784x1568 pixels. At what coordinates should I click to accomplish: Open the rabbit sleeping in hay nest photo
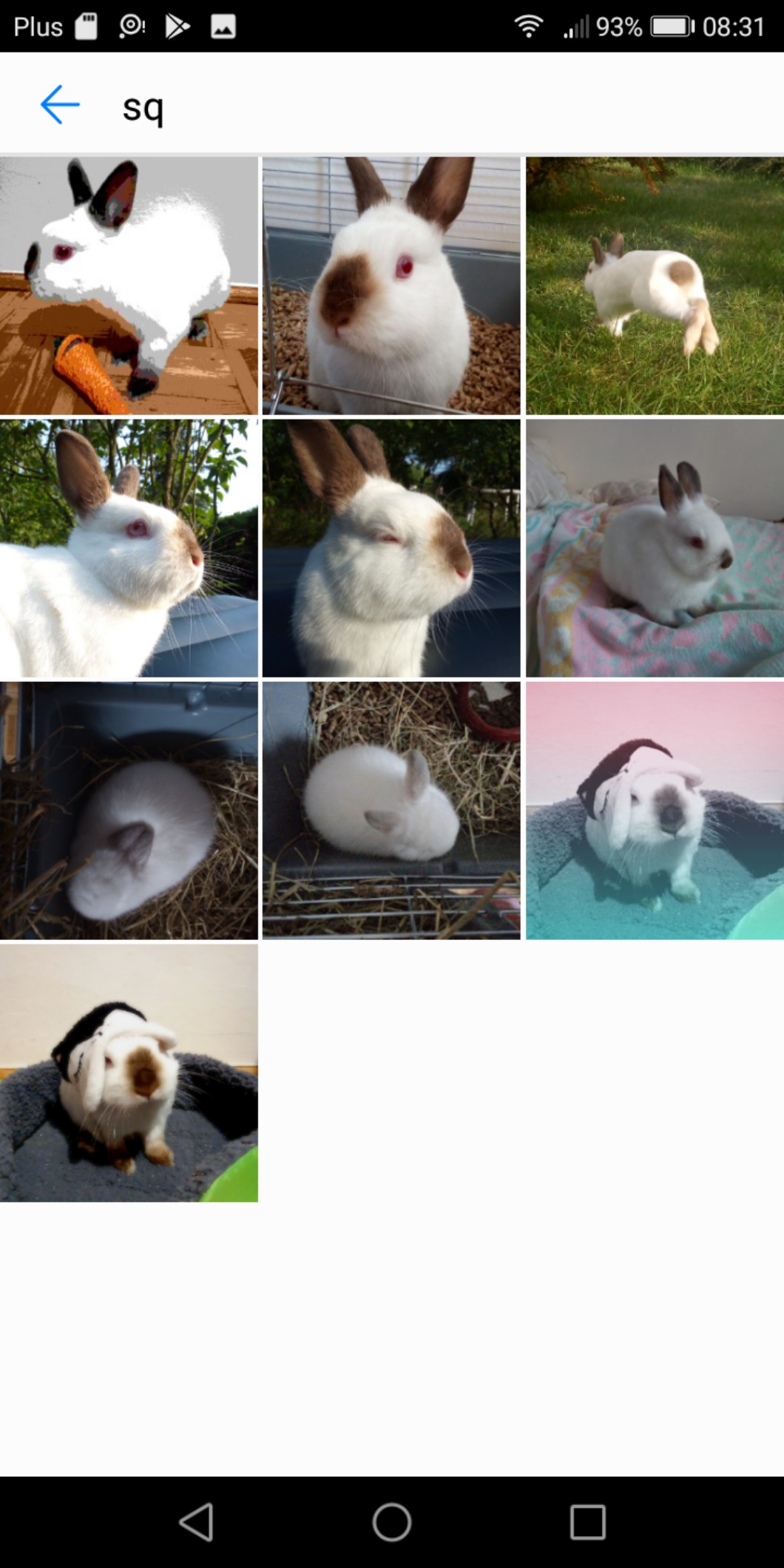(129, 811)
